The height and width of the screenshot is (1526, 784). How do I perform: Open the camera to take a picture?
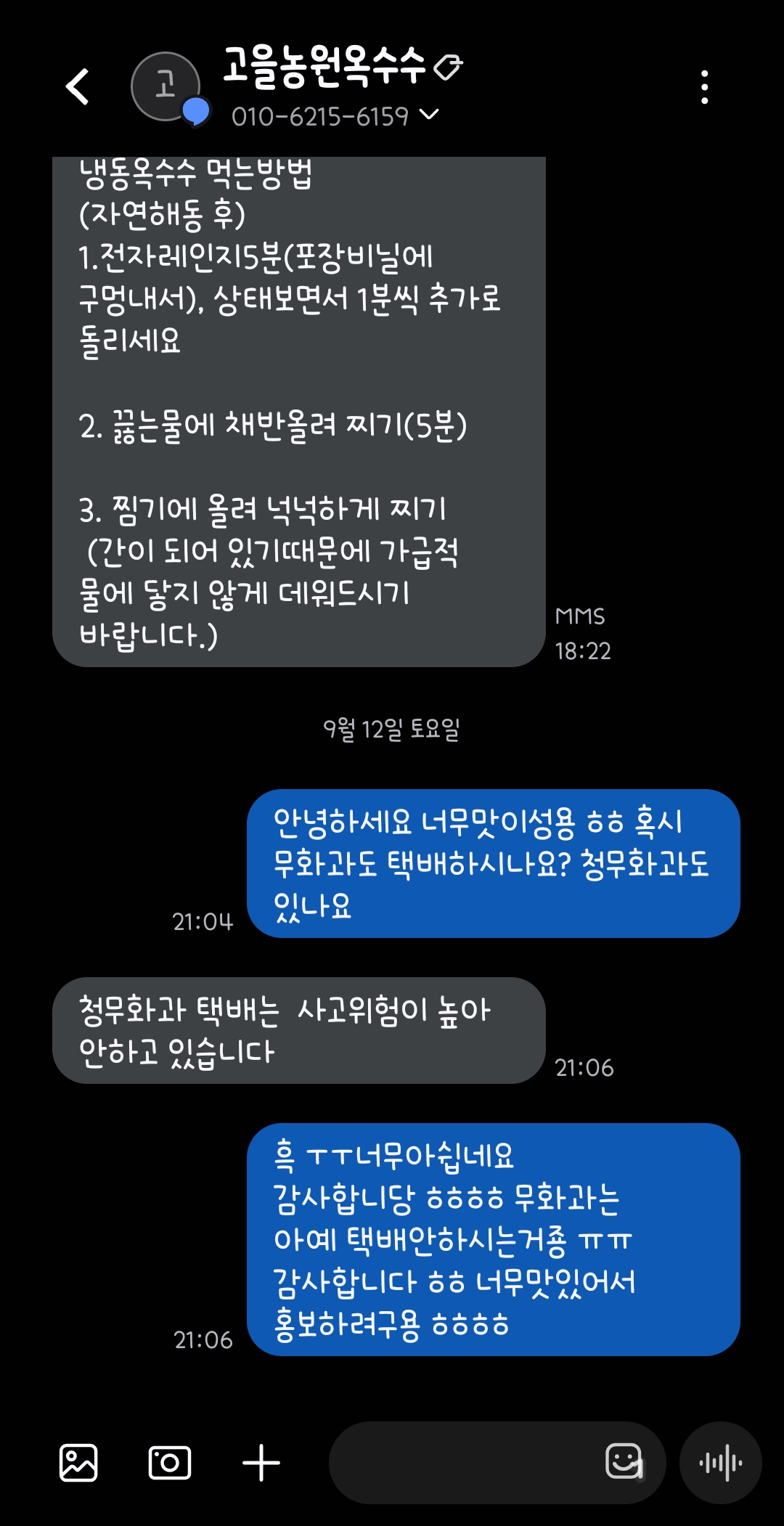click(170, 1463)
